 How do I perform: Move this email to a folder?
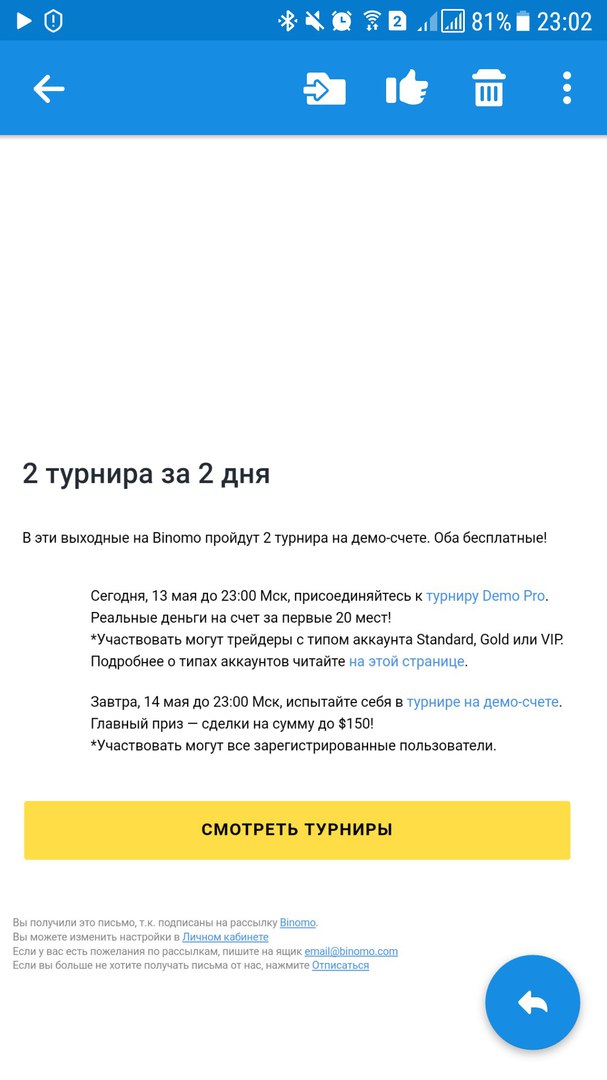[325, 89]
